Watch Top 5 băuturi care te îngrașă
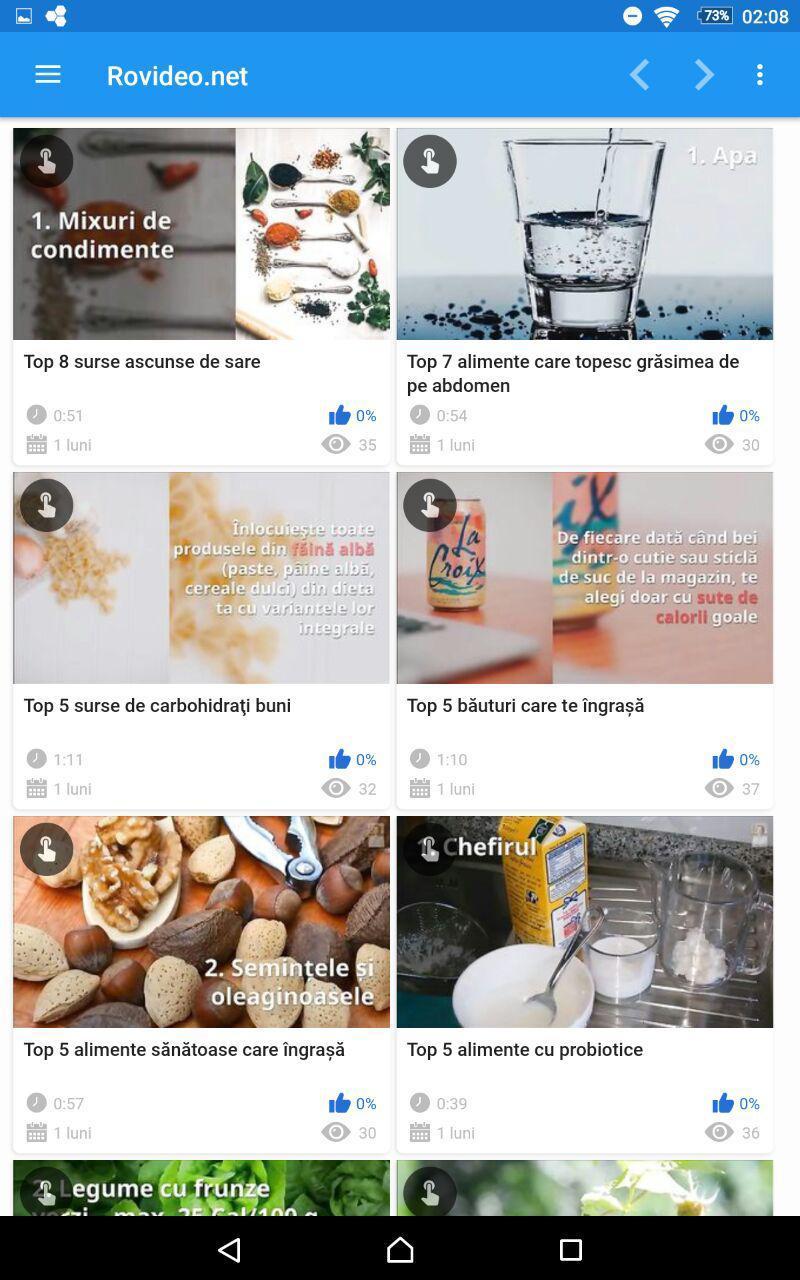800x1280 pixels. 584,578
